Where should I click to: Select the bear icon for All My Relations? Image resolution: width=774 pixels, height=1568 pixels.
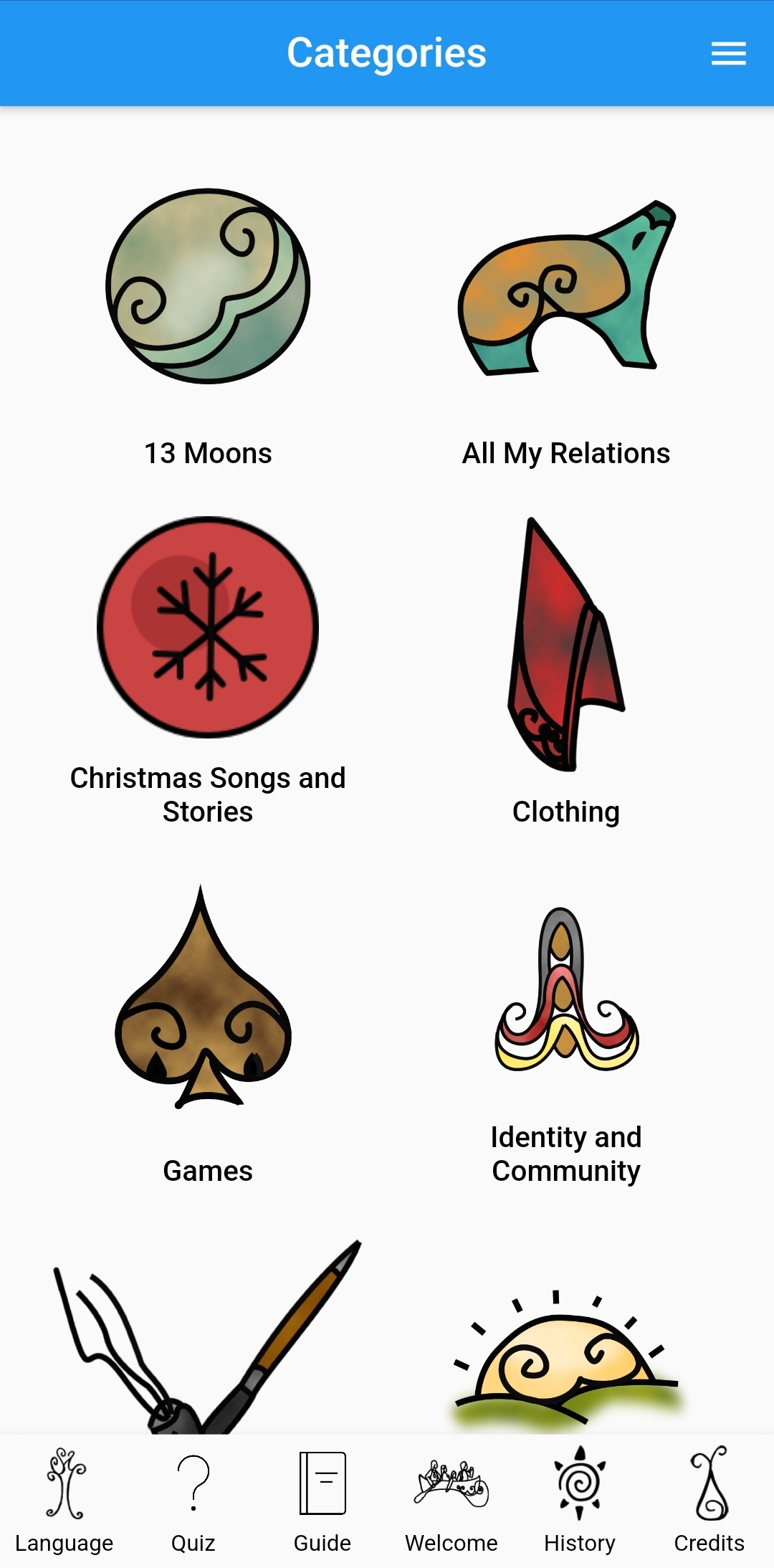[565, 285]
